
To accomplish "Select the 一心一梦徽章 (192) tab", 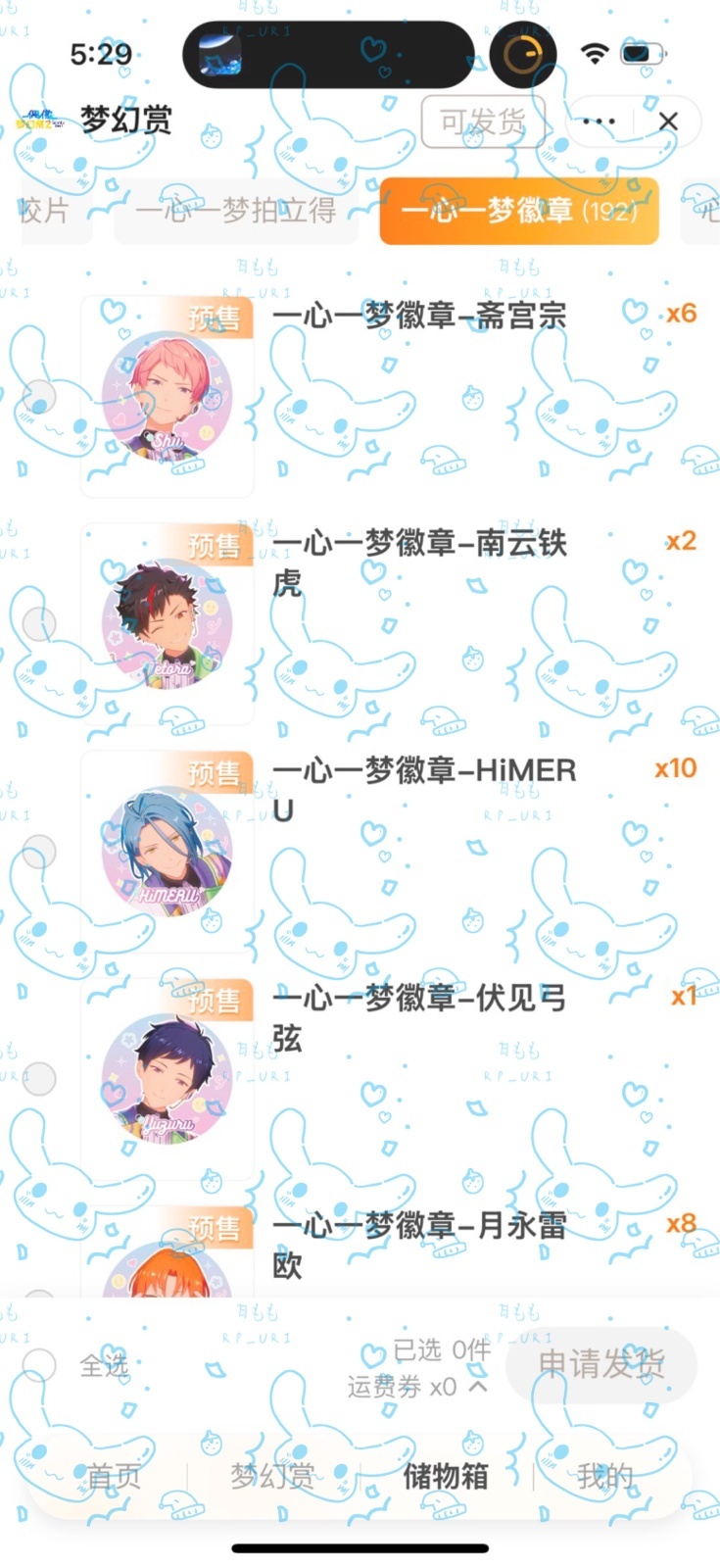I will [x=518, y=211].
